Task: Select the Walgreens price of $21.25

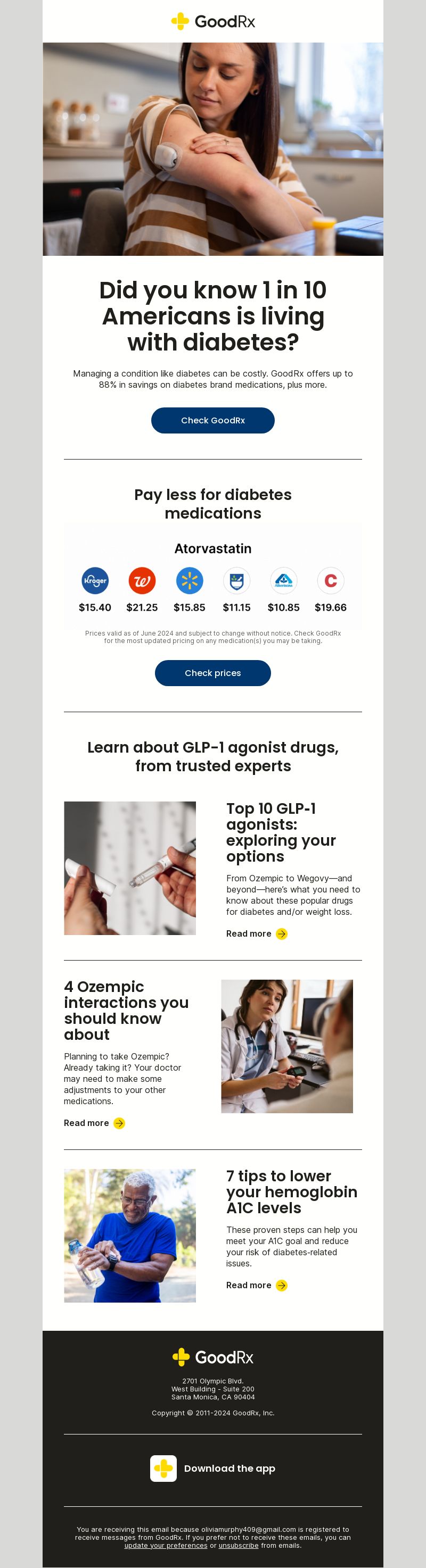Action: click(142, 607)
